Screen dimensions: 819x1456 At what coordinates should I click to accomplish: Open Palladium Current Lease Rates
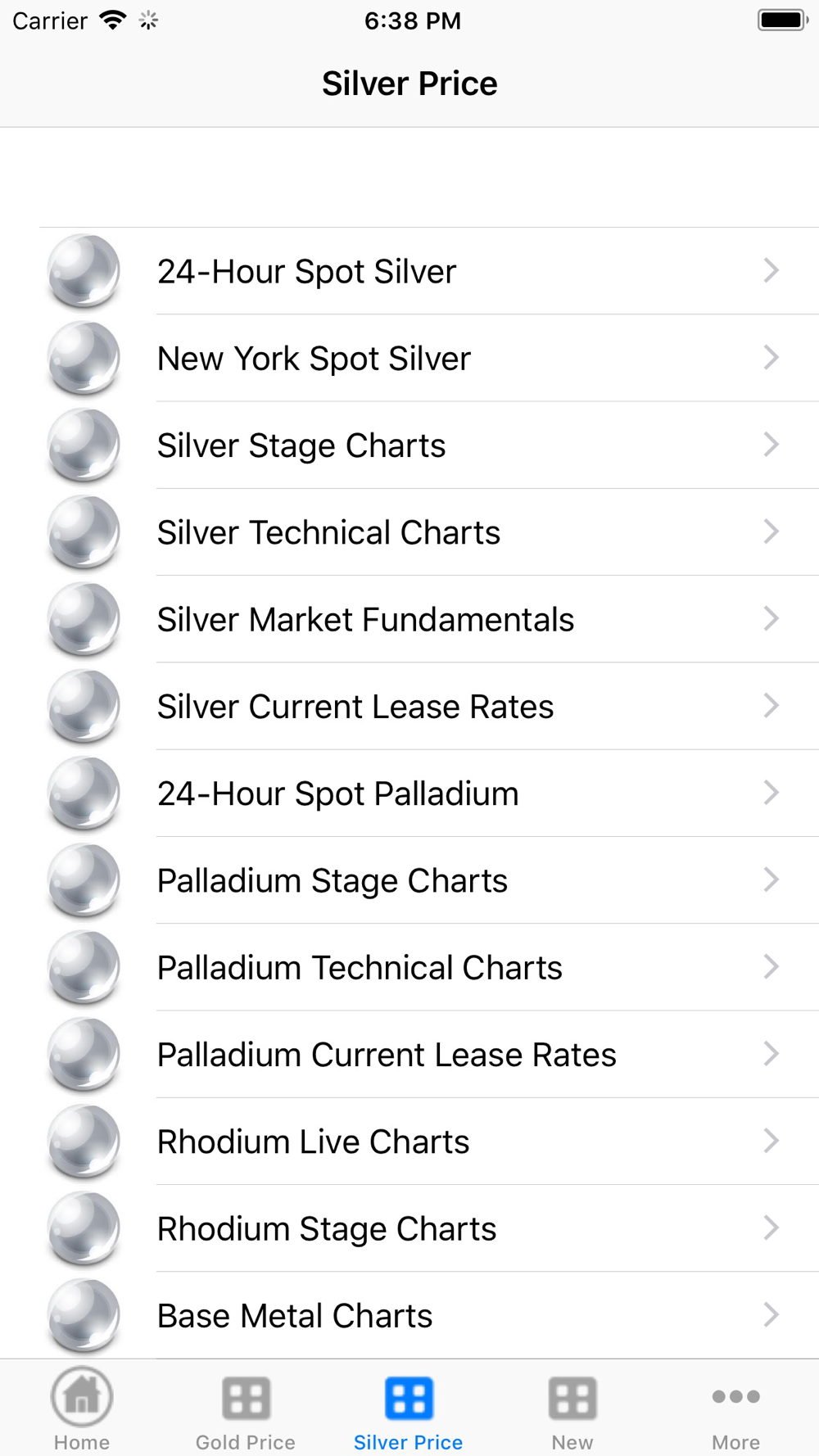pyautogui.click(x=409, y=1054)
